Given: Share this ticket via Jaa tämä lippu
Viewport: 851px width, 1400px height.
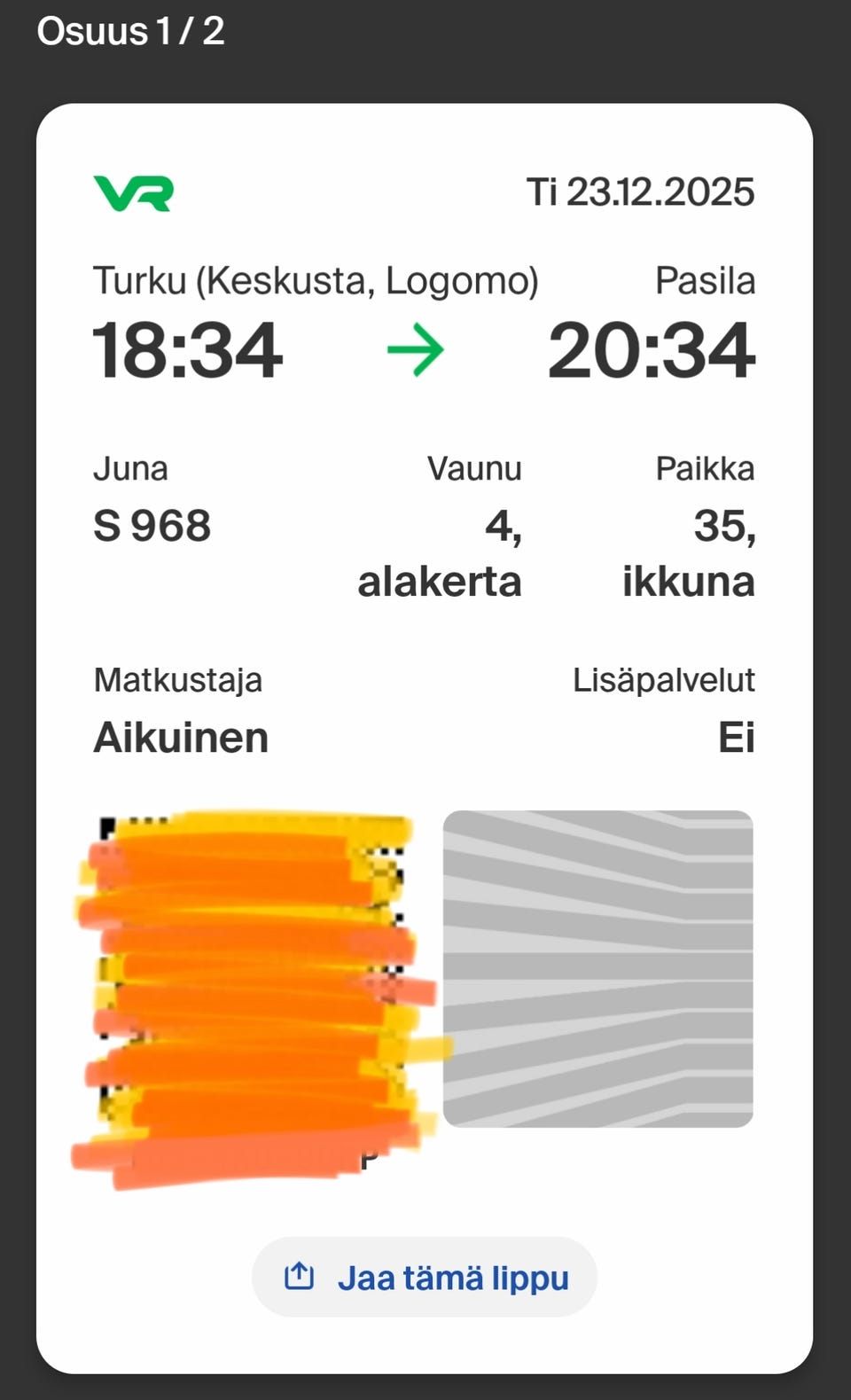Looking at the screenshot, I should [x=425, y=1277].
